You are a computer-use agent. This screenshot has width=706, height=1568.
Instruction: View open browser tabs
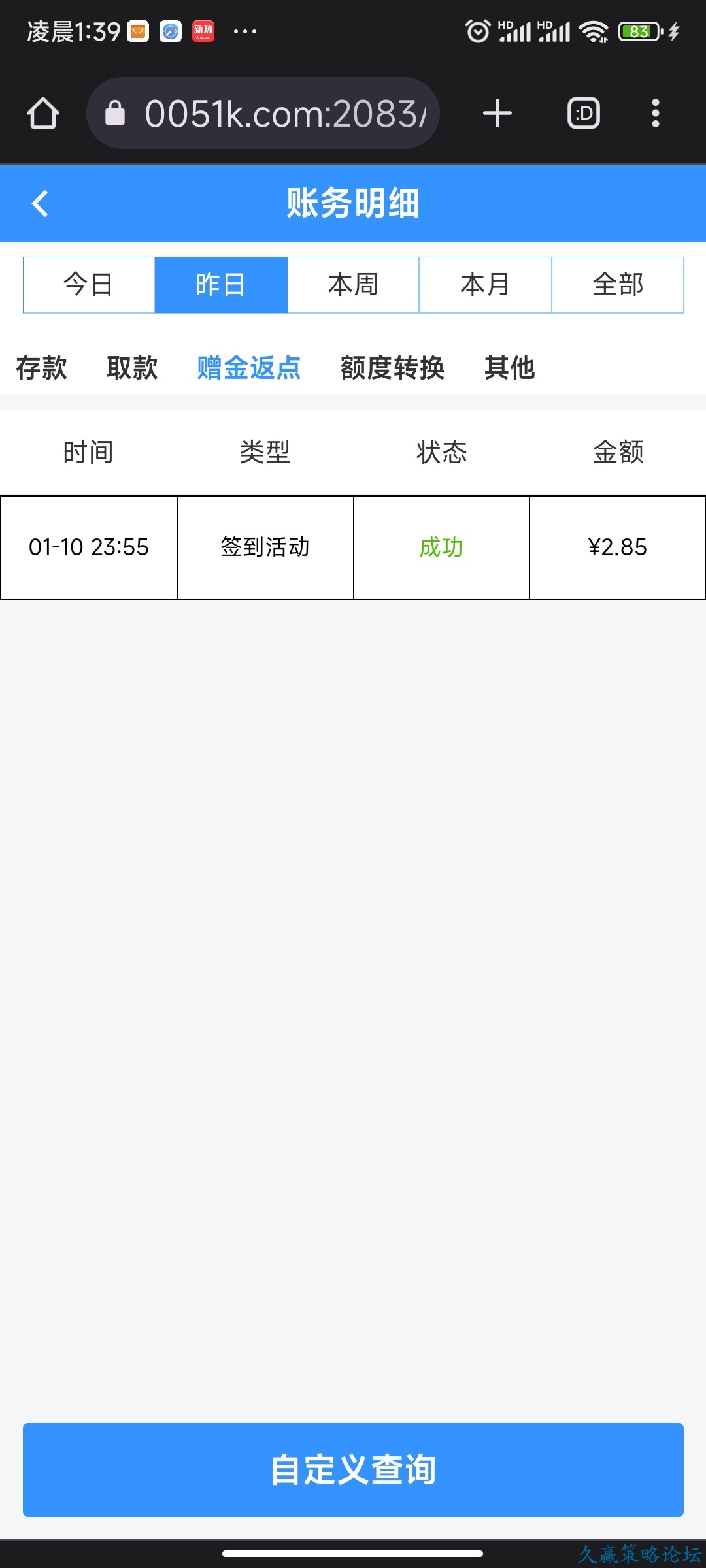point(583,114)
